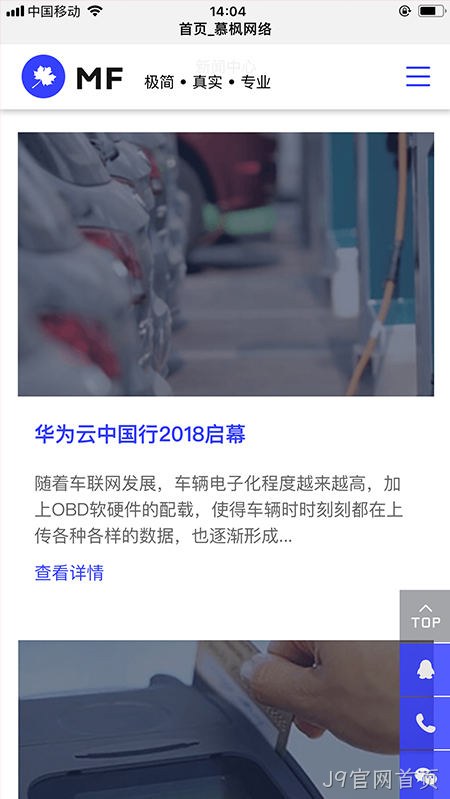450x799 pixels.
Task: Open the 华为云中国行2018启幕 article title
Action: click(x=140, y=435)
